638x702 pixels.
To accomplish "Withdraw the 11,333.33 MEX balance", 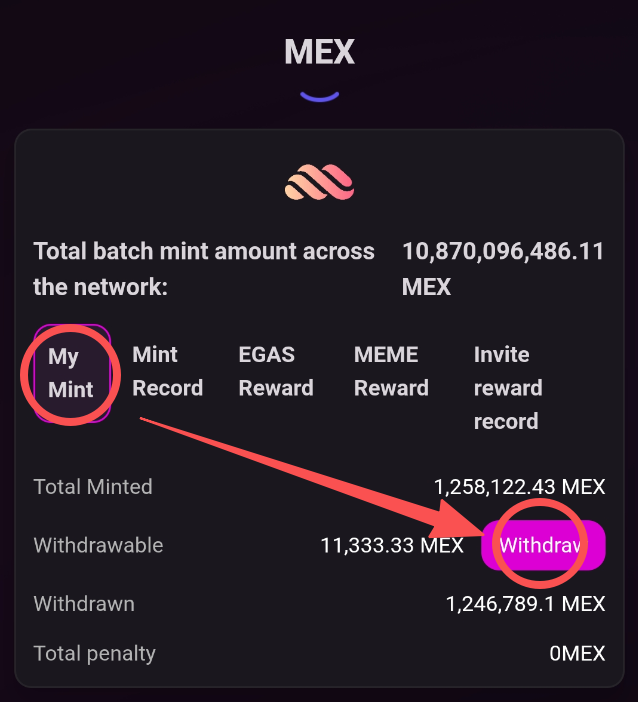I will 543,546.
